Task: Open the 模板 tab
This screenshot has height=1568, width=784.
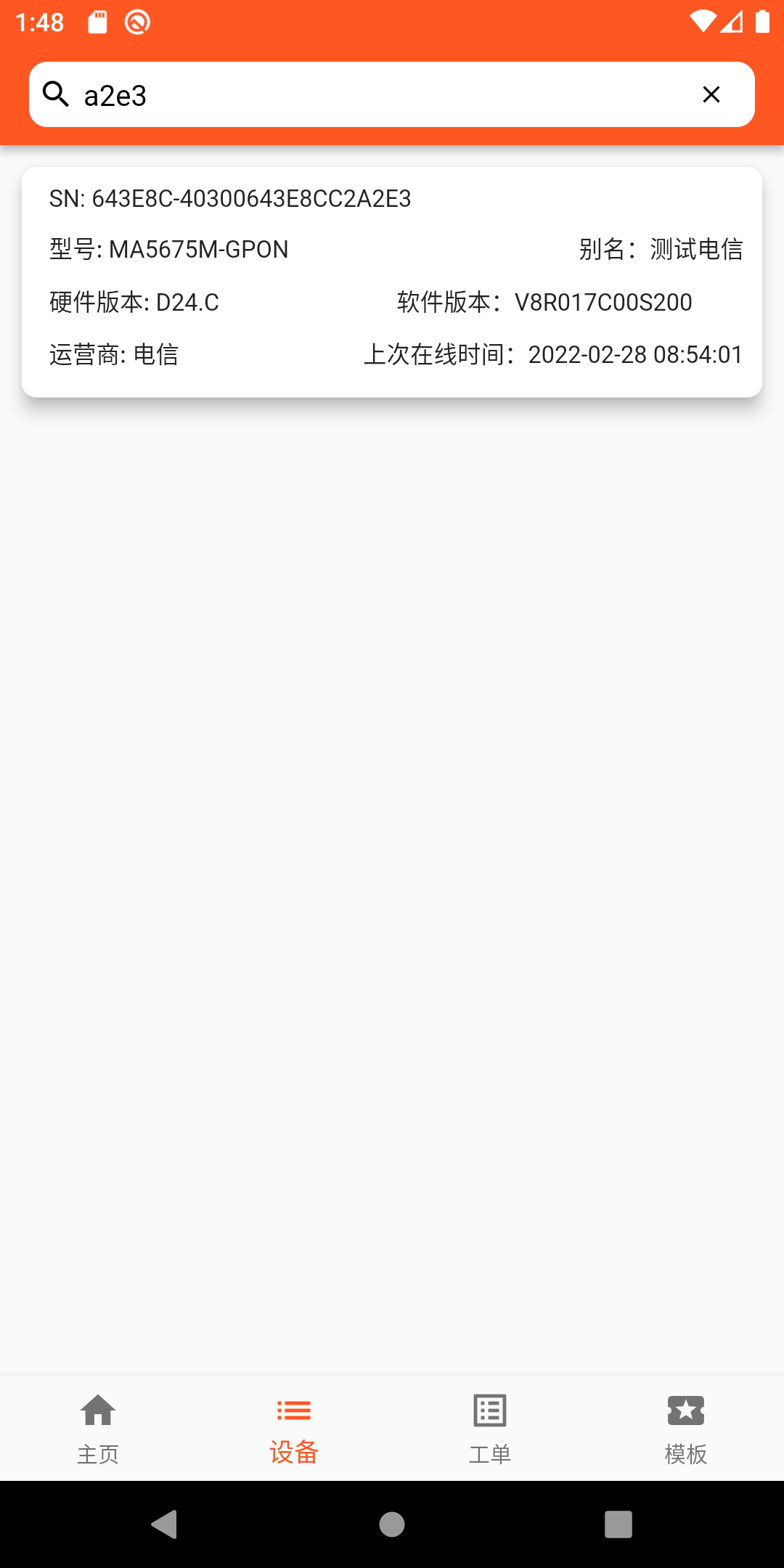Action: [x=686, y=1429]
